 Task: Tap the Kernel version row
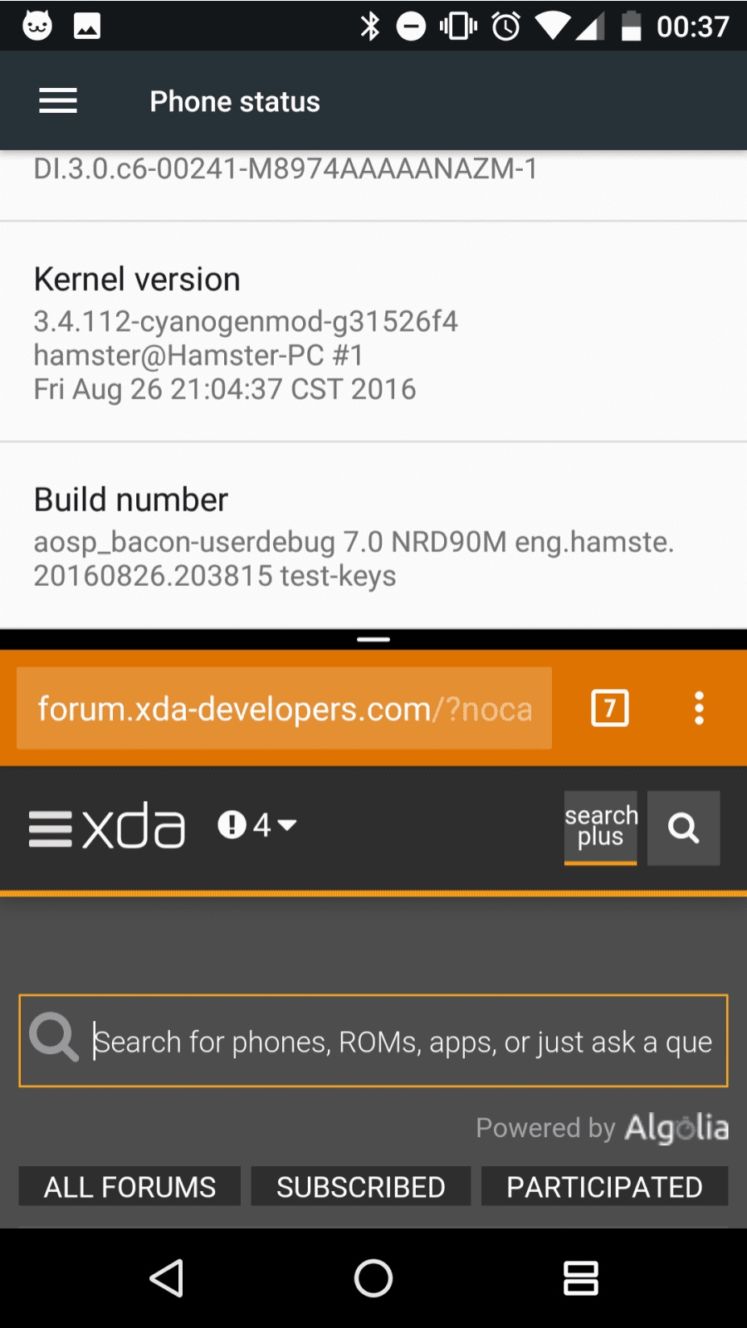coord(373,332)
